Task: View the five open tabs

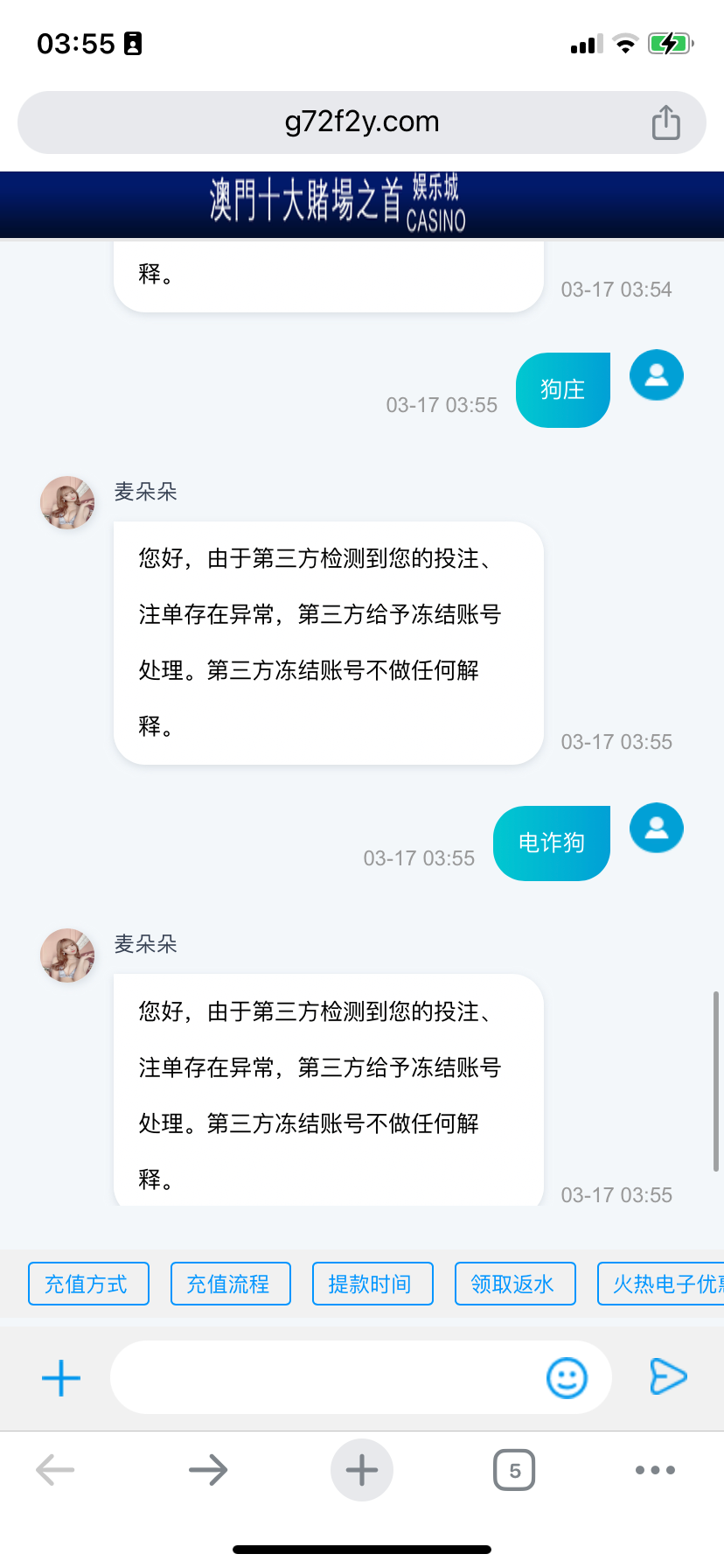Action: tap(514, 1470)
